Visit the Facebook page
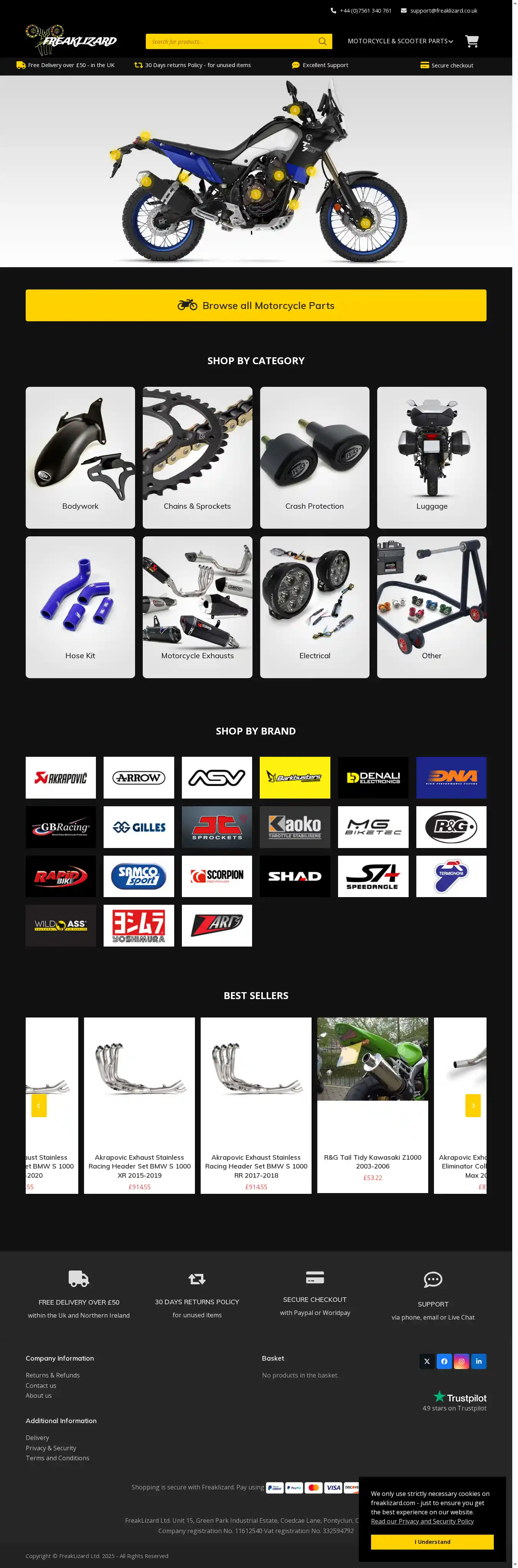This screenshot has width=518, height=1568. 444,1361
